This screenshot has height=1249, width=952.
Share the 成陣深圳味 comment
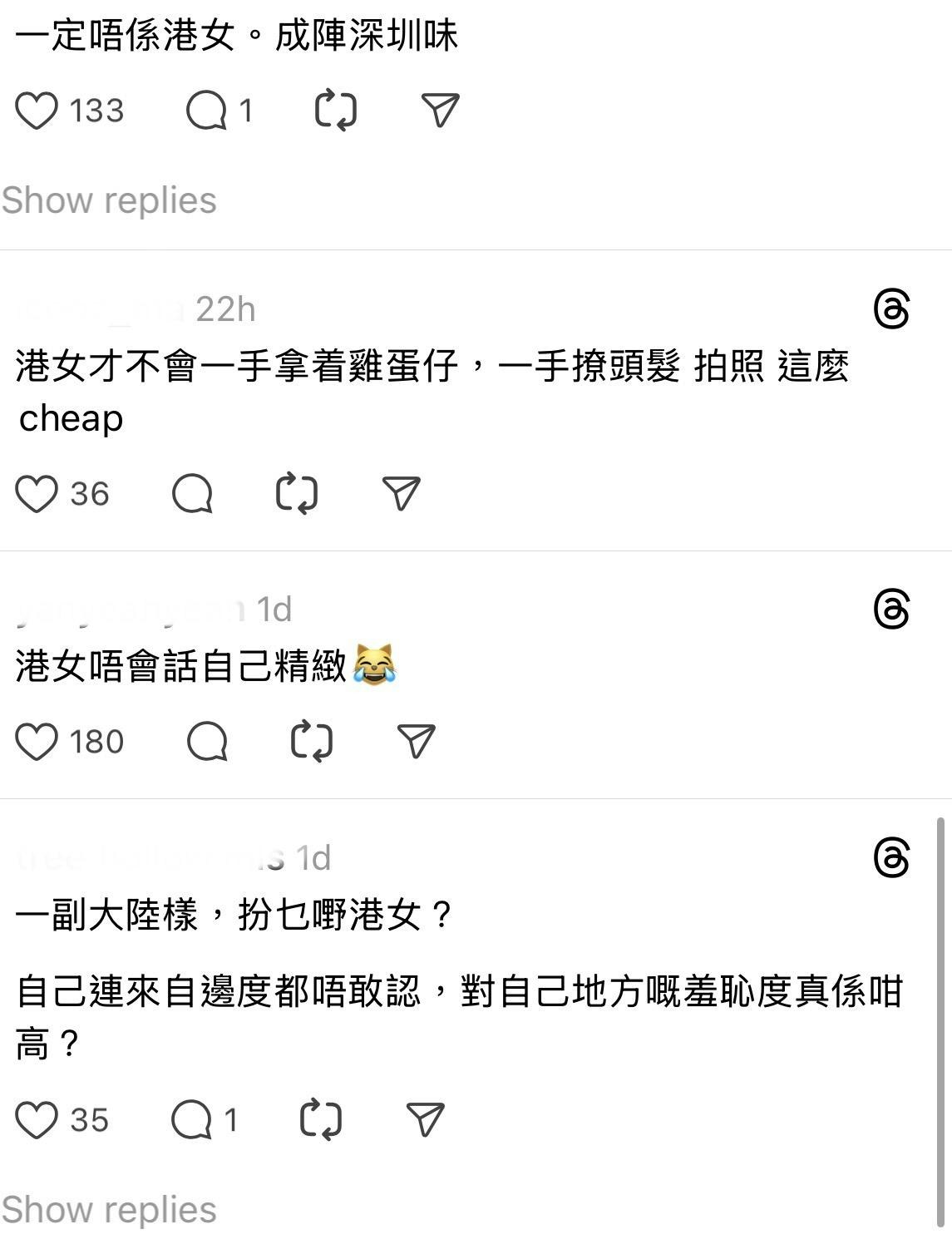[x=440, y=111]
